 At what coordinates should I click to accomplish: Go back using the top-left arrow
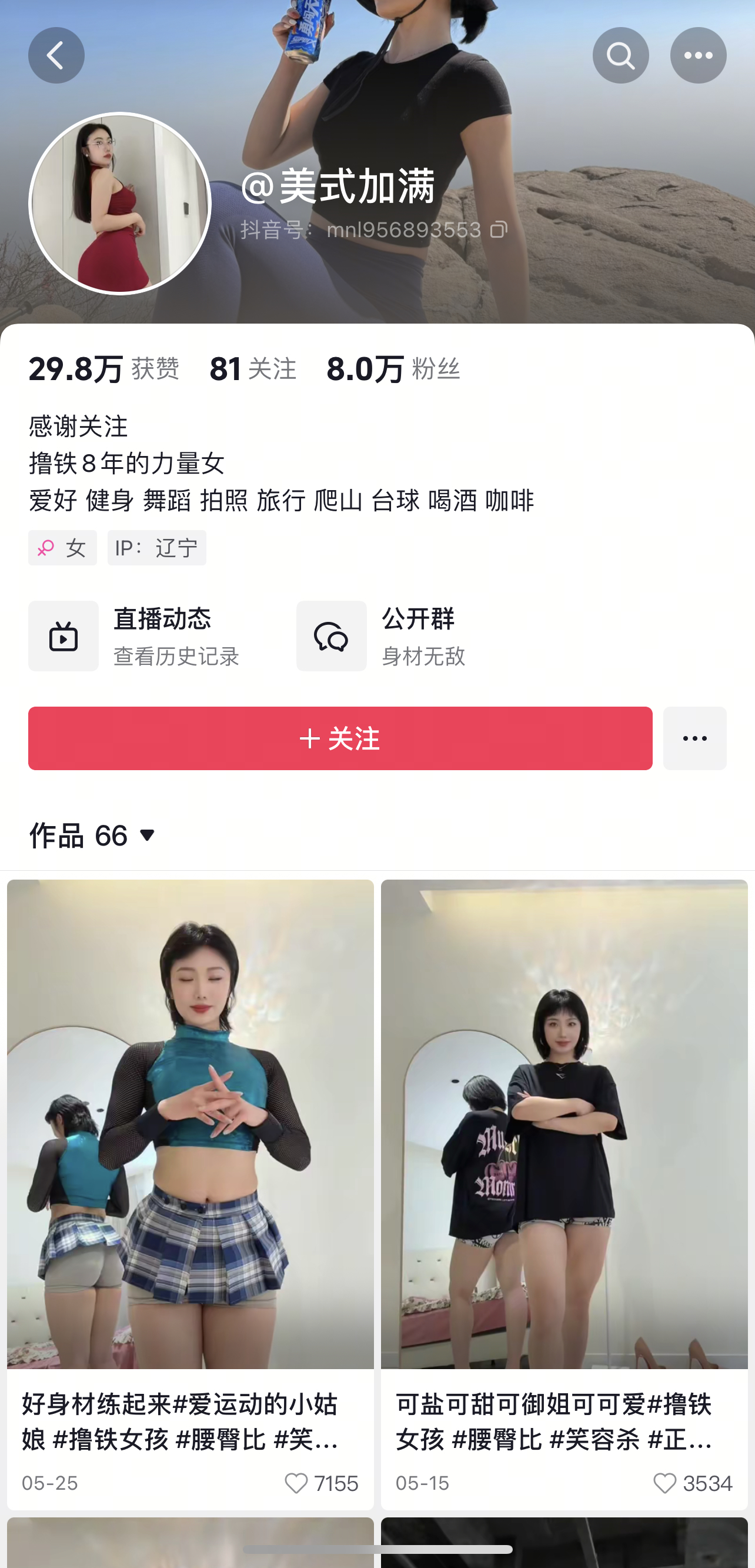56,55
